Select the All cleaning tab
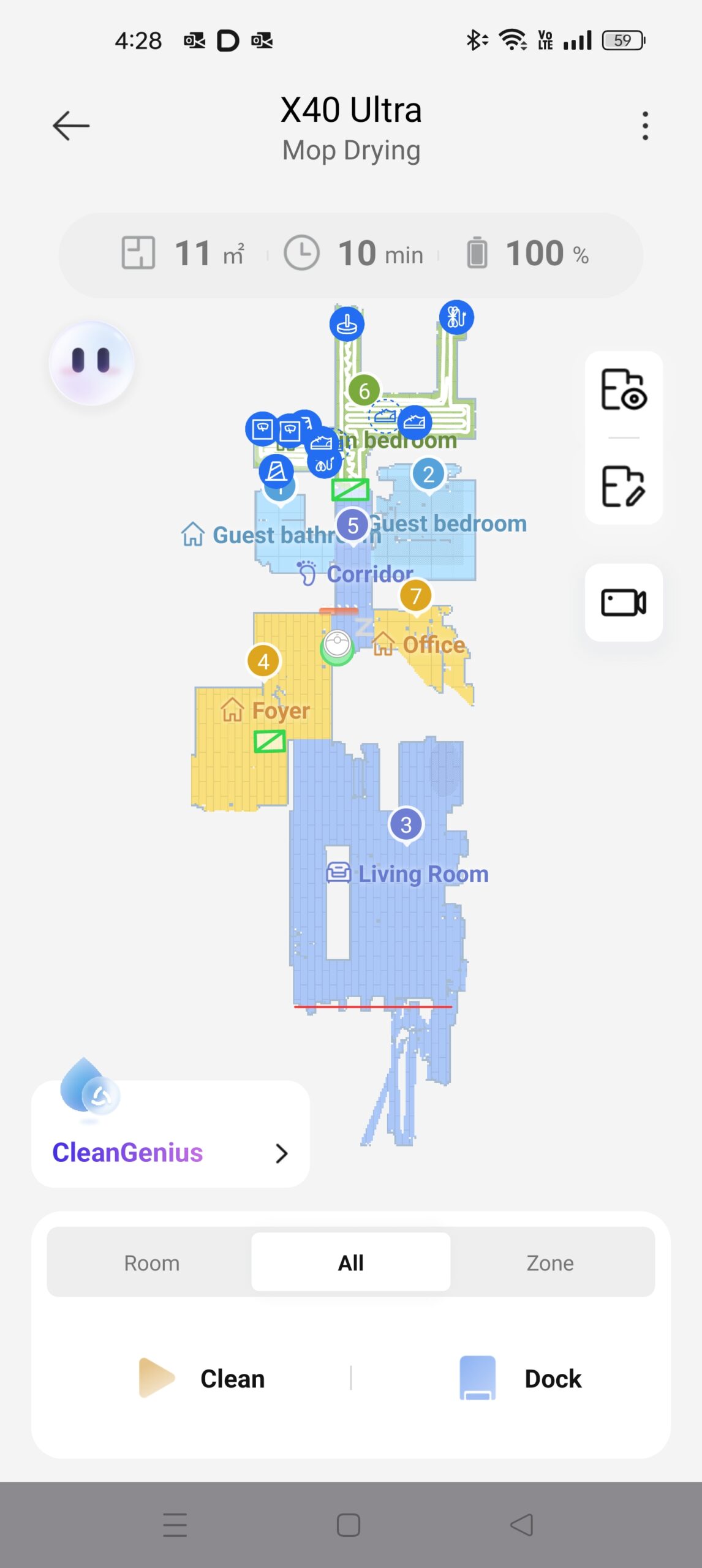The image size is (702, 1568). click(x=350, y=1262)
